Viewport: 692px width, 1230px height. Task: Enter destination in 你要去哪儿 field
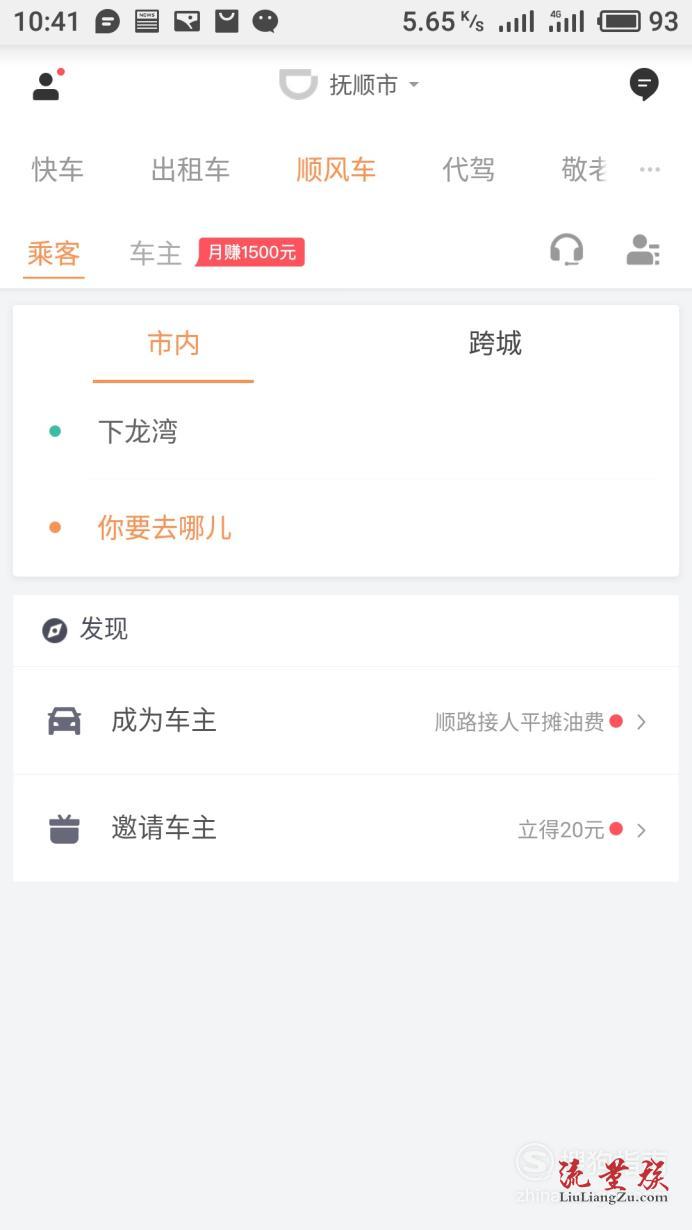click(165, 528)
